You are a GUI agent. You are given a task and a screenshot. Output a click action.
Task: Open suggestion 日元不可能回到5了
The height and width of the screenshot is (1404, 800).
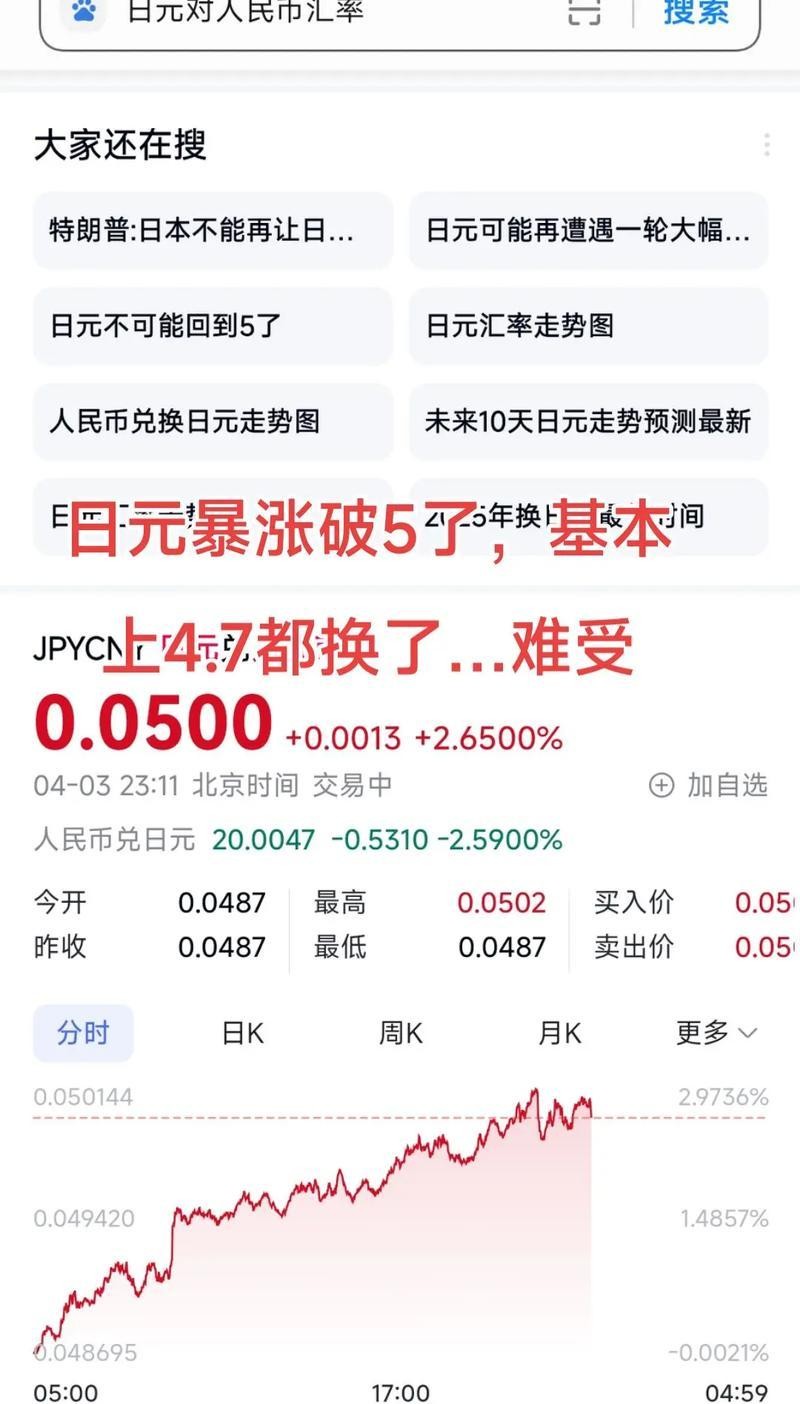[x=212, y=327]
